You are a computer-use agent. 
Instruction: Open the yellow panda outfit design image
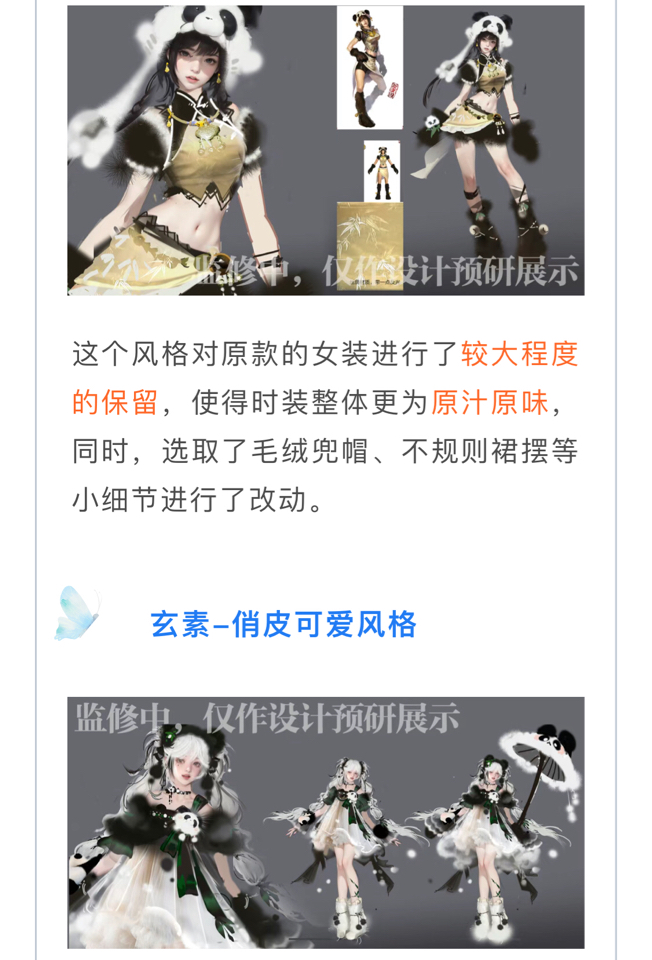coord(326,150)
